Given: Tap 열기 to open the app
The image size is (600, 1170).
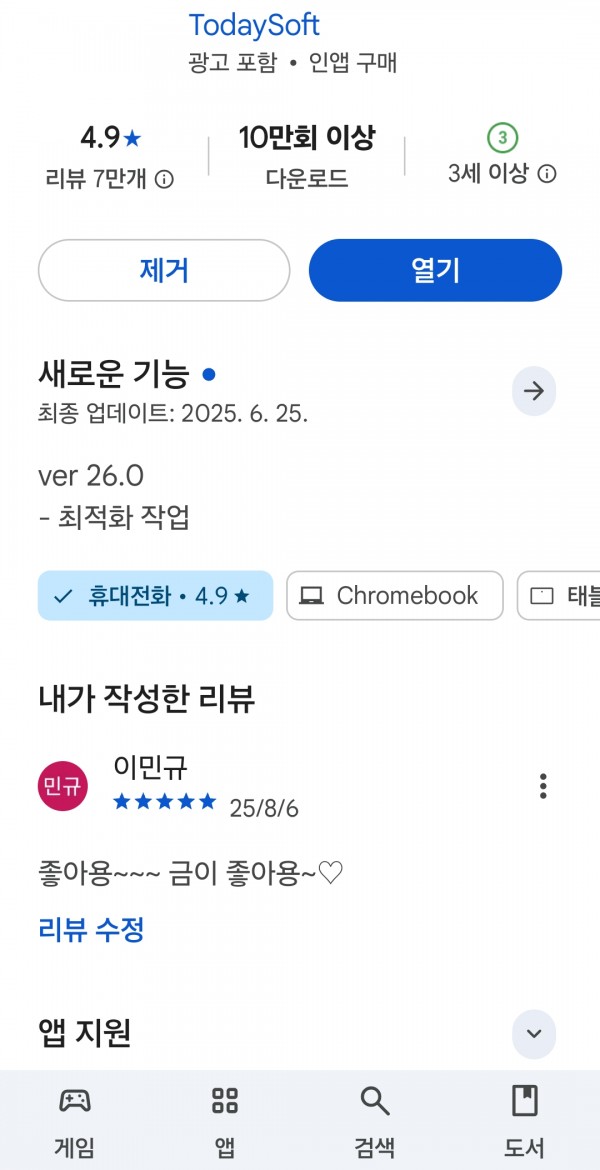Looking at the screenshot, I should pyautogui.click(x=435, y=270).
